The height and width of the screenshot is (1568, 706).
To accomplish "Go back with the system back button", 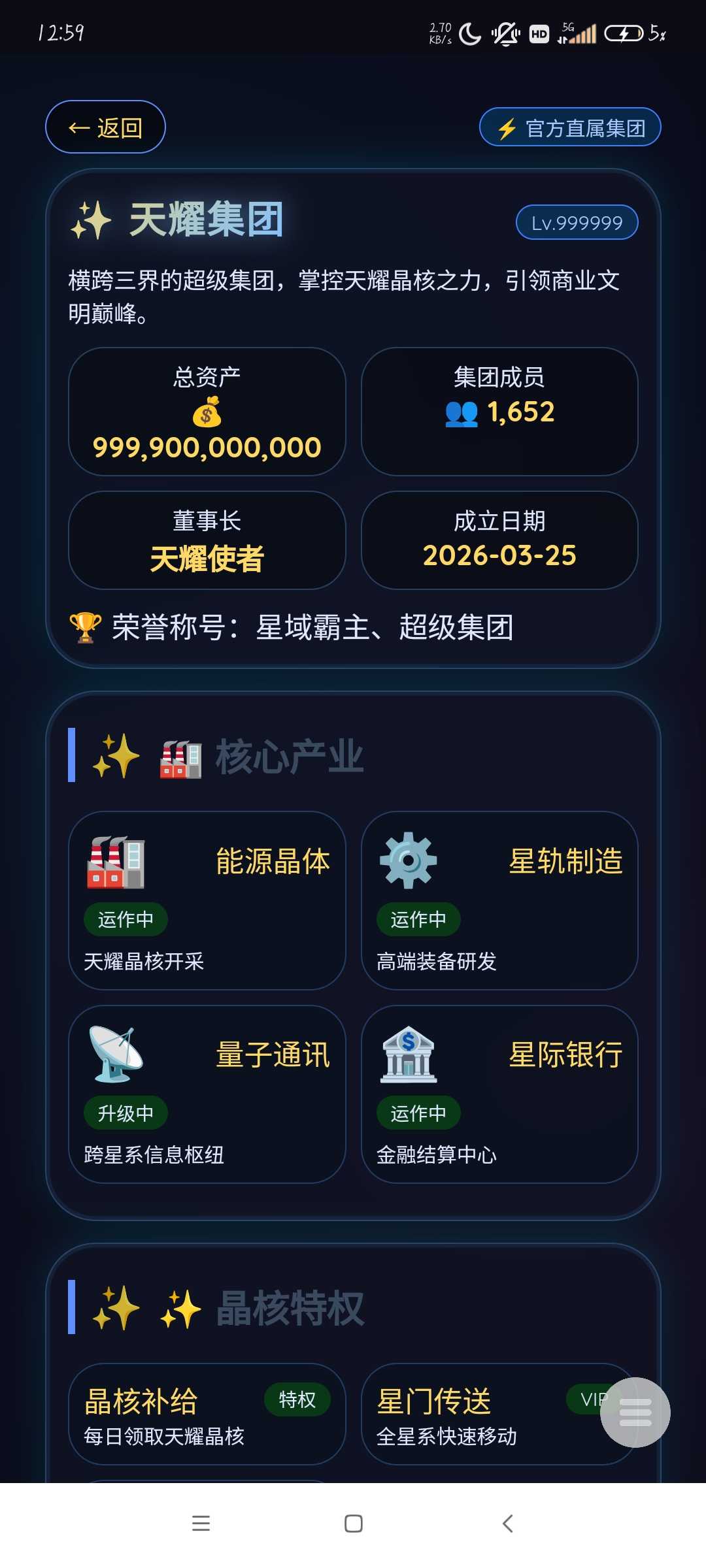I will (x=507, y=1524).
